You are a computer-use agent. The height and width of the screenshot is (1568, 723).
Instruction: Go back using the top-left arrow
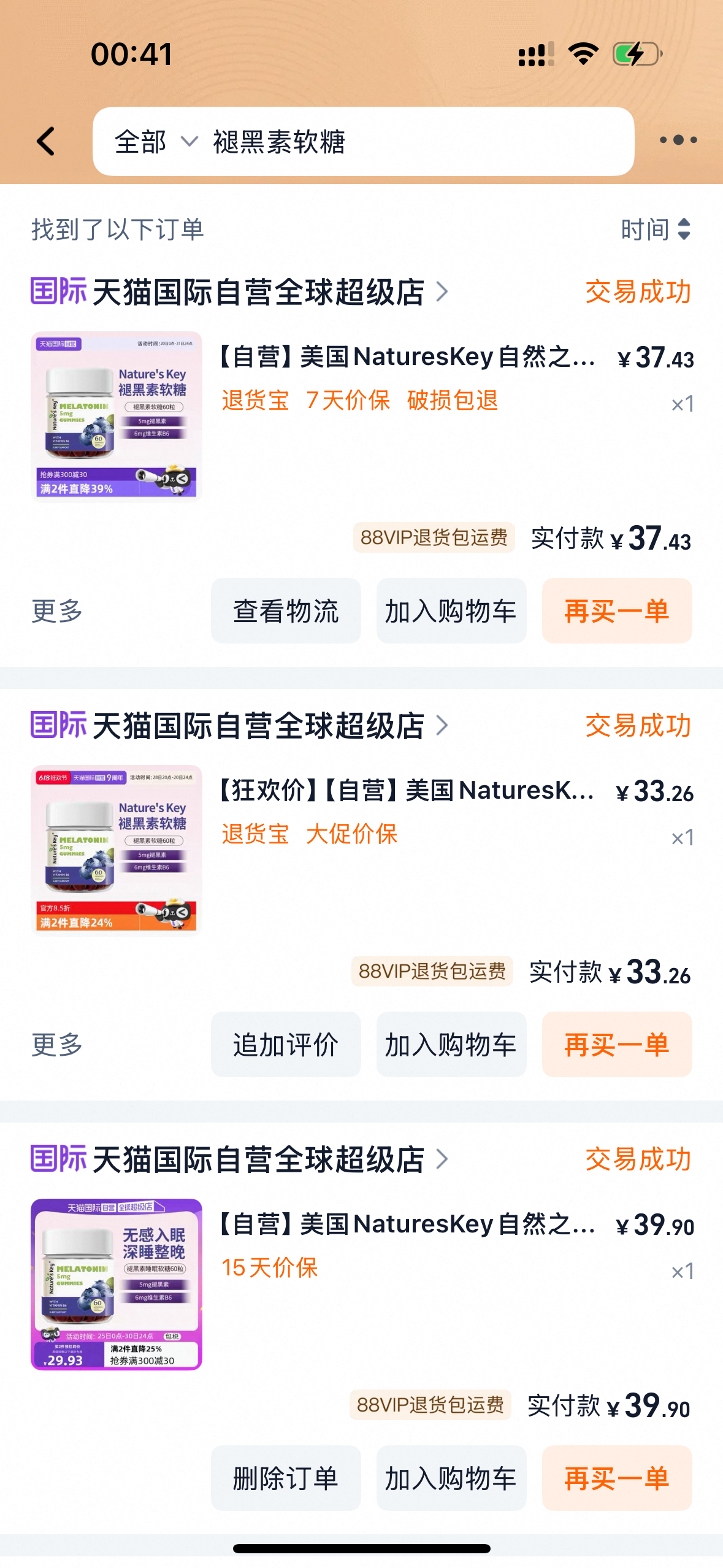tap(46, 142)
